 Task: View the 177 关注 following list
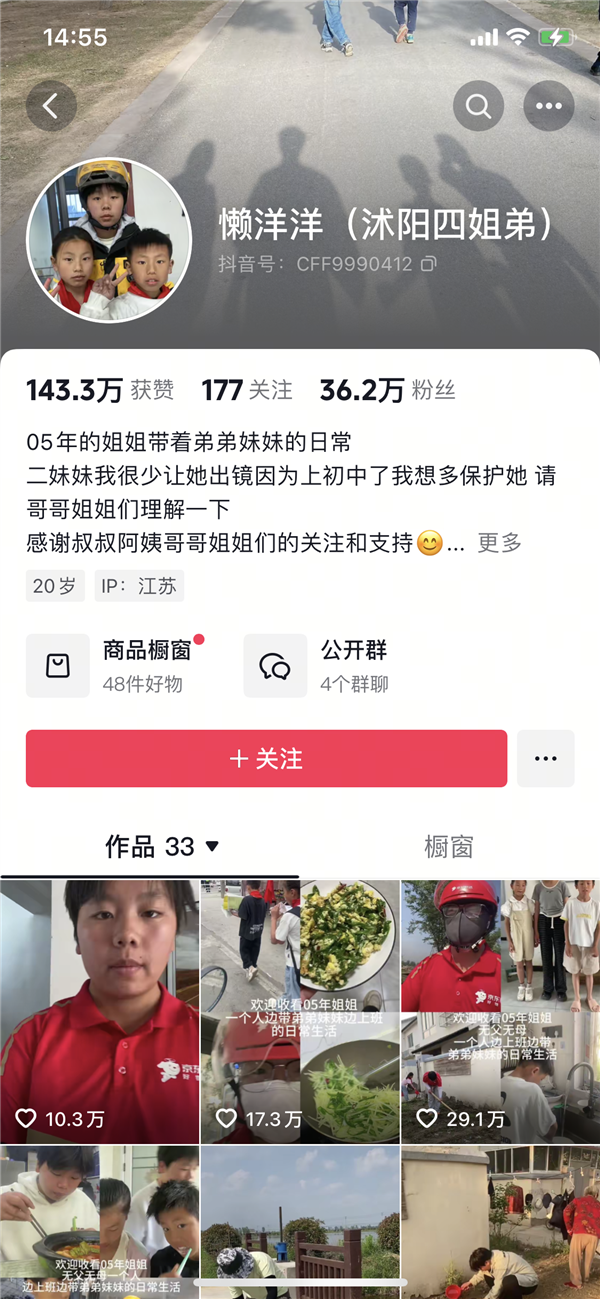[247, 390]
